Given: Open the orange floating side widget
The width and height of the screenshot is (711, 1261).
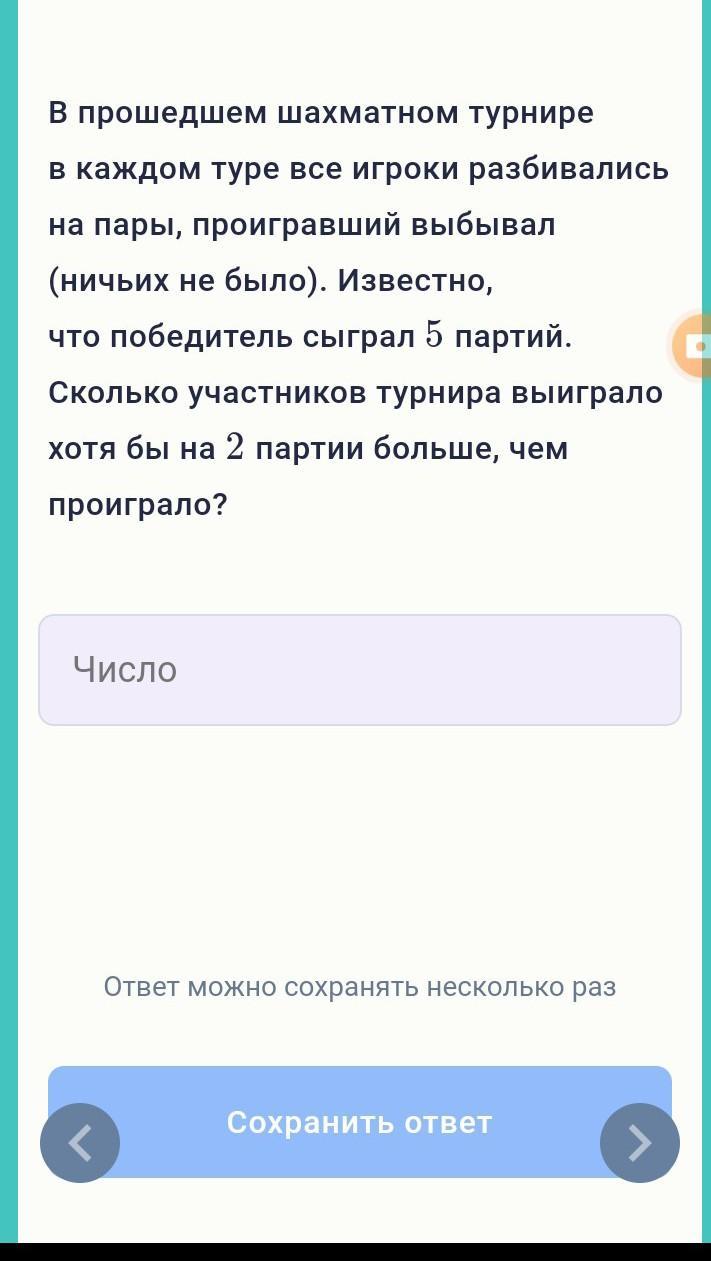Looking at the screenshot, I should (x=691, y=346).
